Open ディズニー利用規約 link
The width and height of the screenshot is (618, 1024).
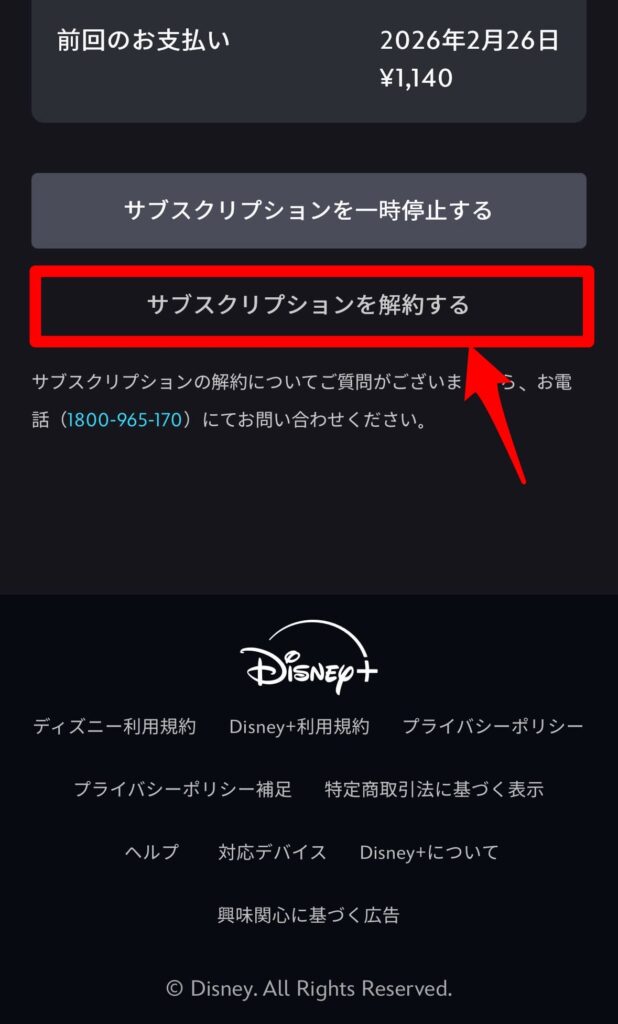[114, 726]
